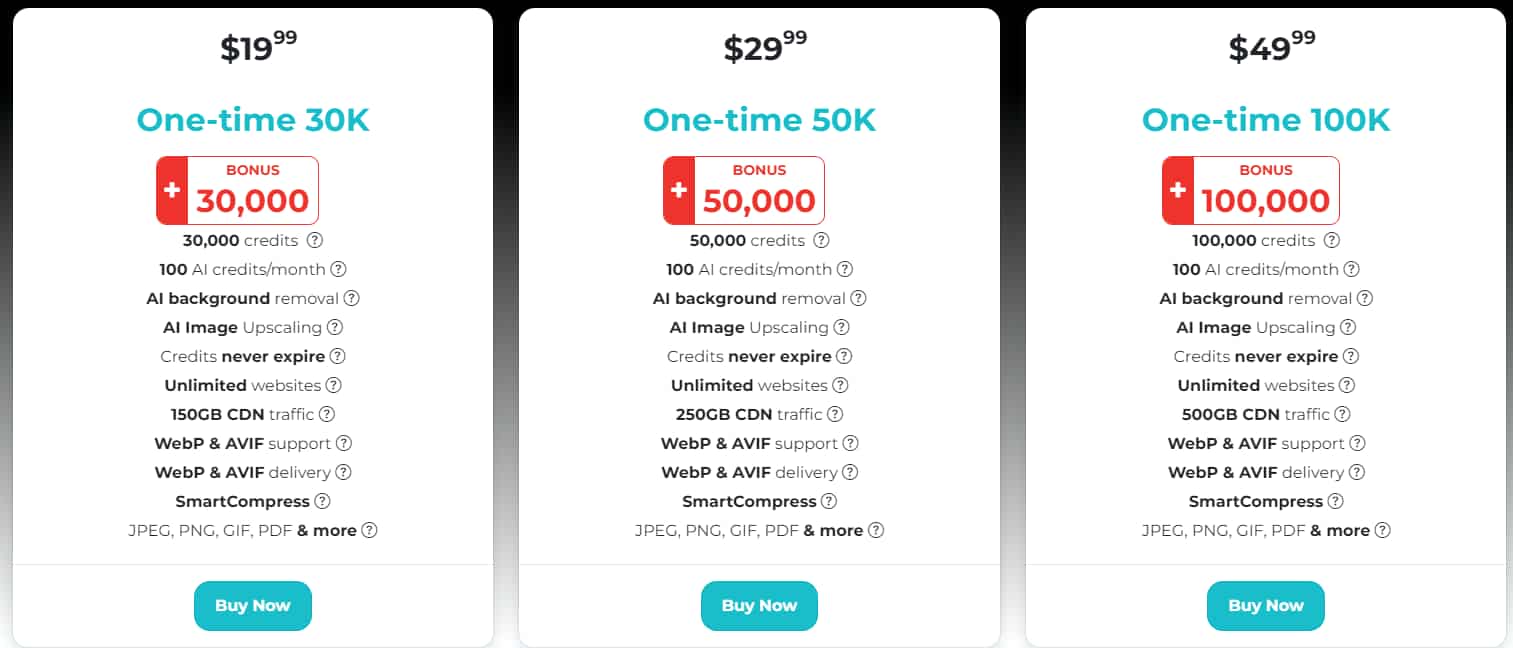Image resolution: width=1513 pixels, height=648 pixels.
Task: Tap Buy Now under One-time 50K
Action: (759, 606)
